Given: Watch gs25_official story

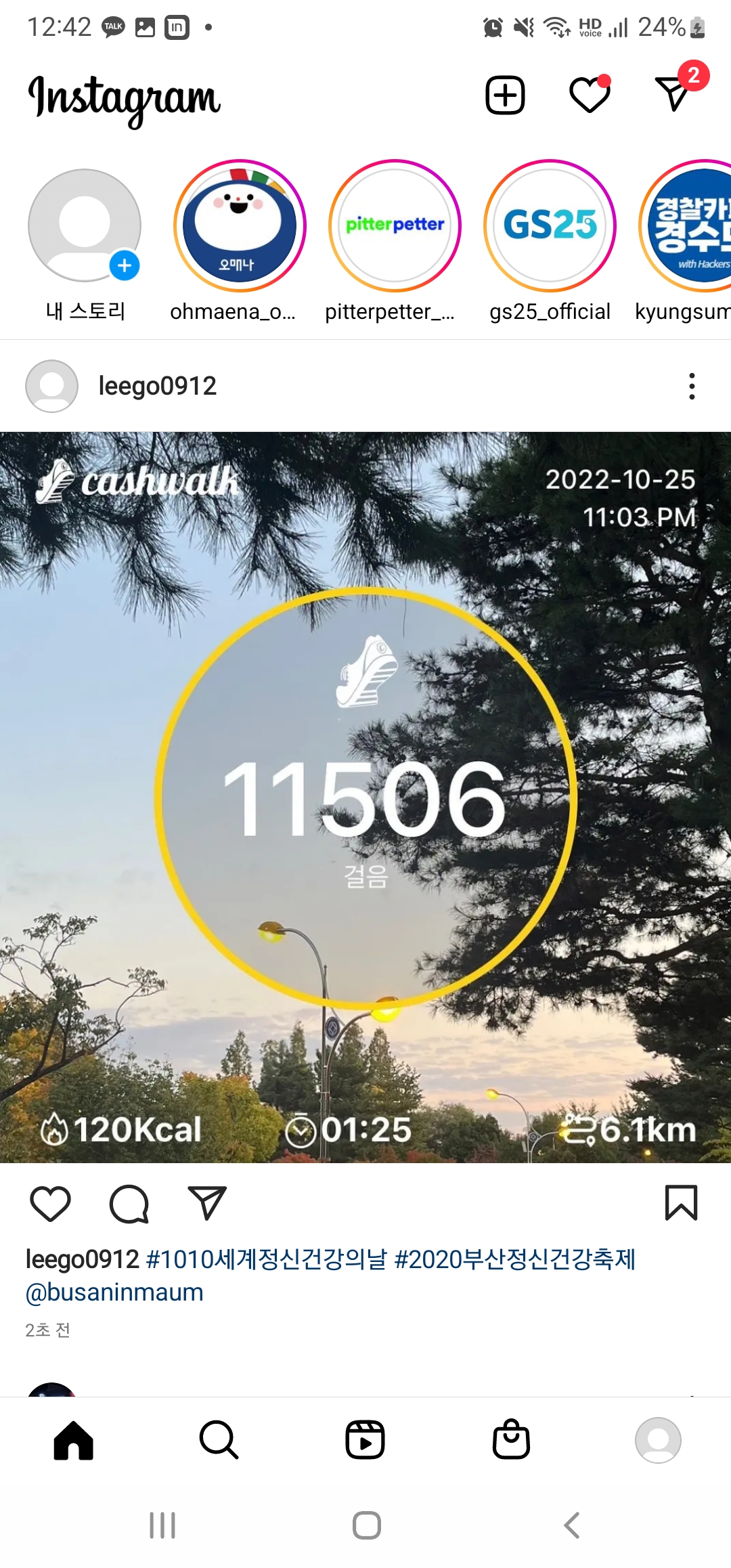Looking at the screenshot, I should click(x=550, y=225).
